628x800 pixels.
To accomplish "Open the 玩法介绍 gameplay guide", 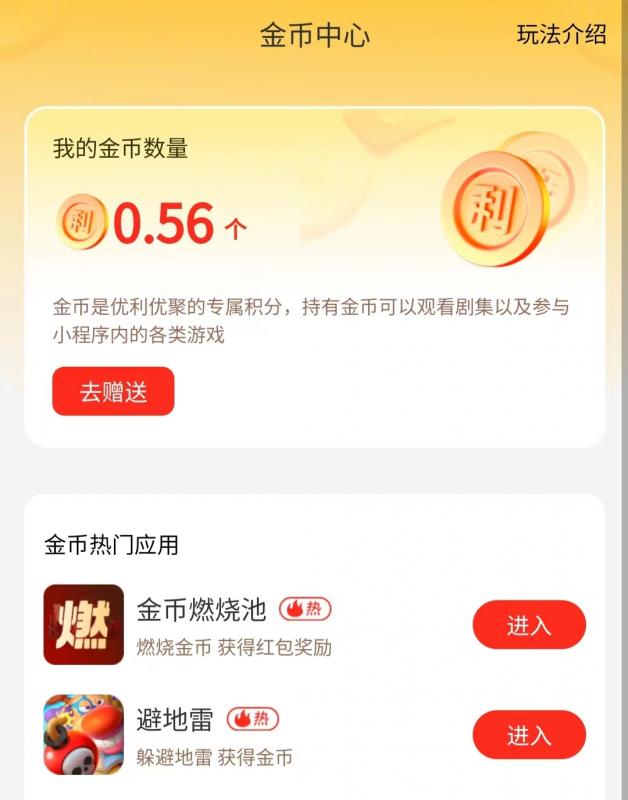I will pyautogui.click(x=561, y=34).
